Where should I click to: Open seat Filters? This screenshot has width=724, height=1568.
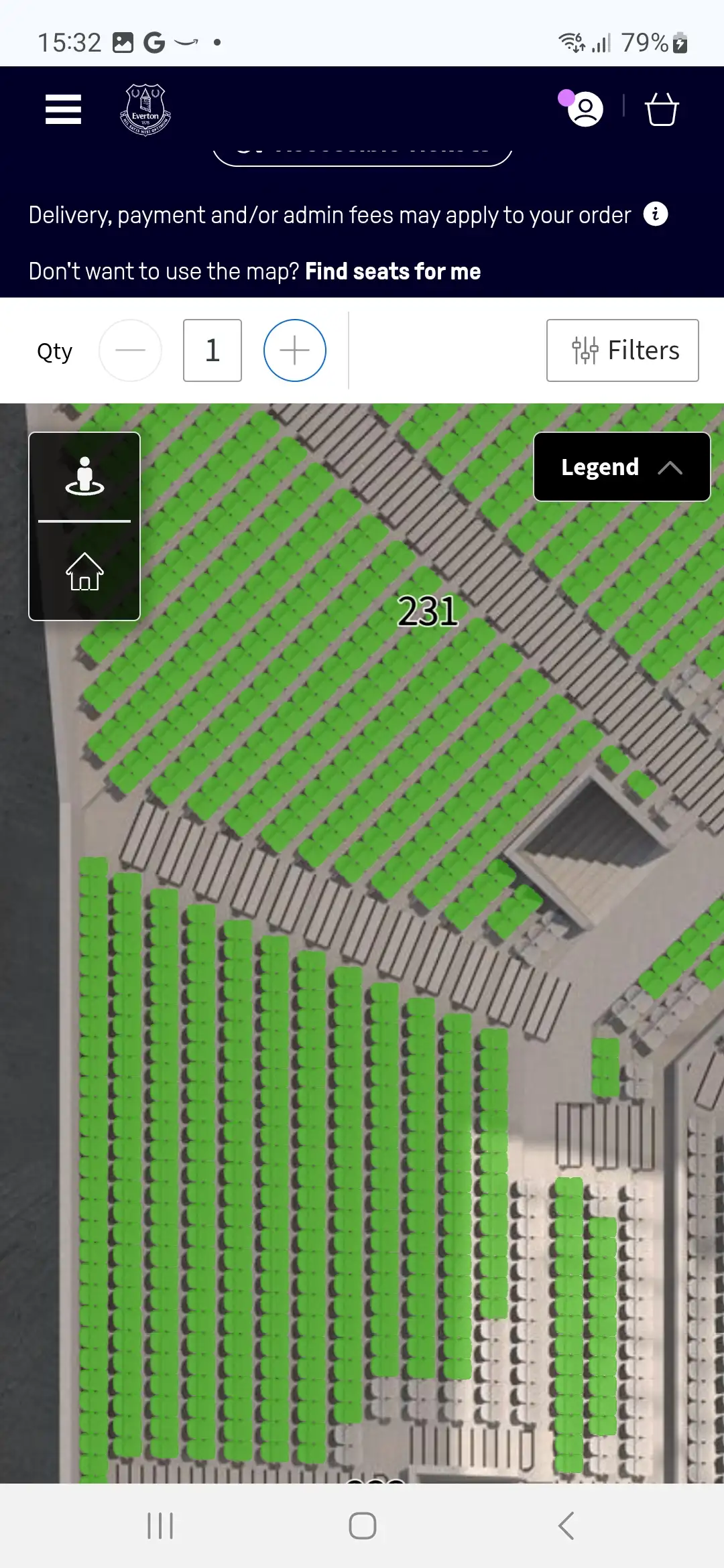click(622, 350)
